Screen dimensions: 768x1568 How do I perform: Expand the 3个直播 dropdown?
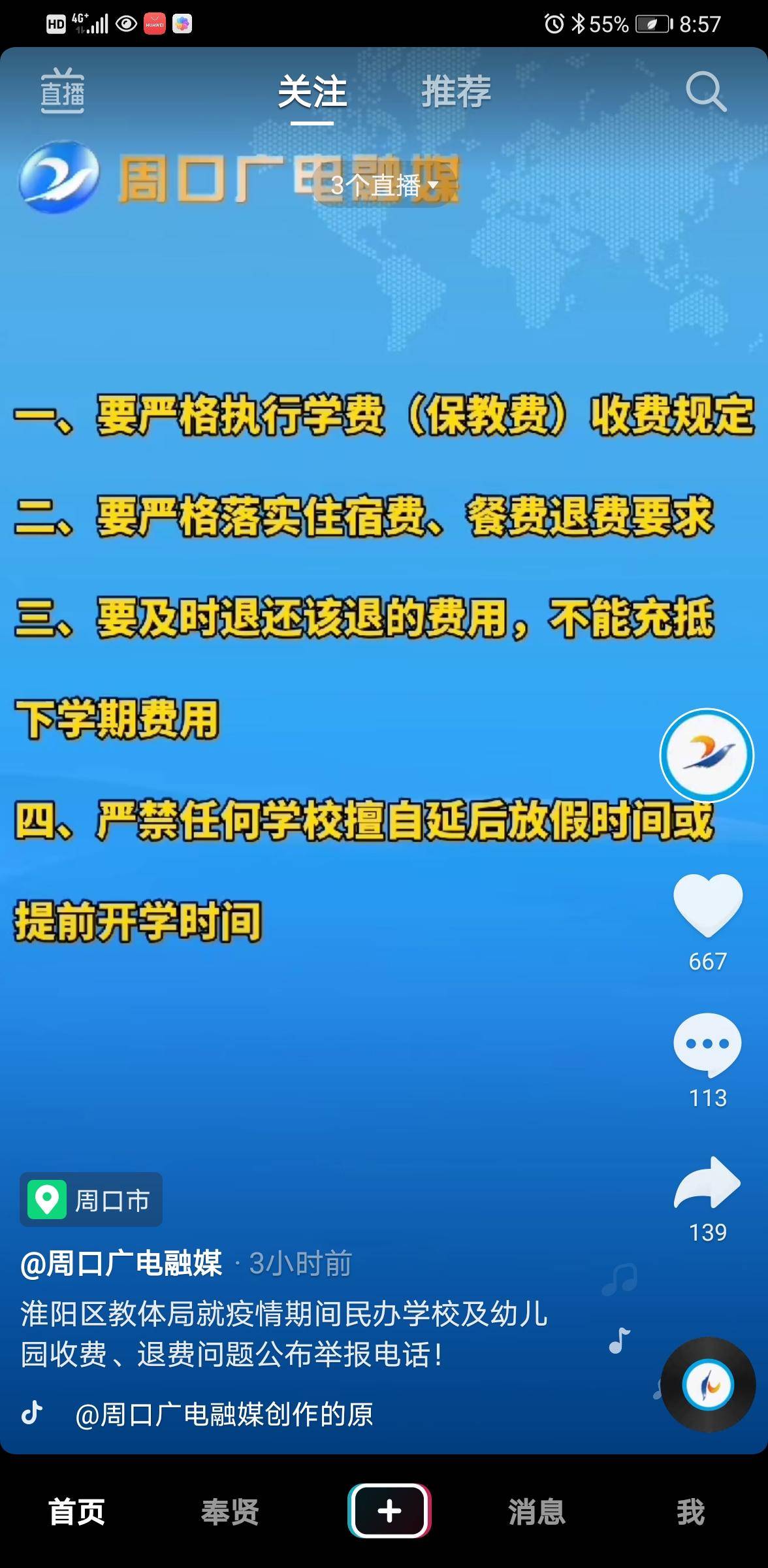[385, 186]
